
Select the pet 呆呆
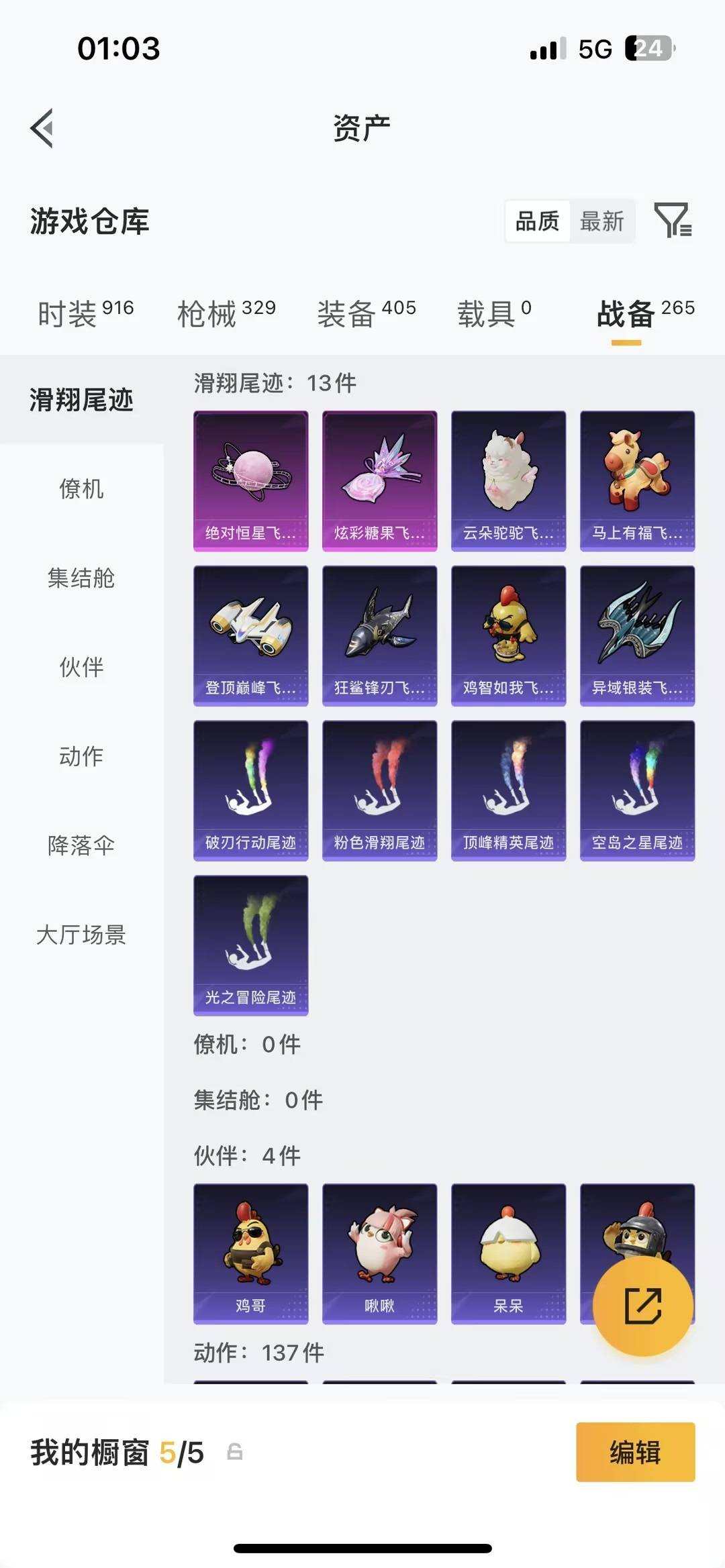click(x=508, y=1255)
